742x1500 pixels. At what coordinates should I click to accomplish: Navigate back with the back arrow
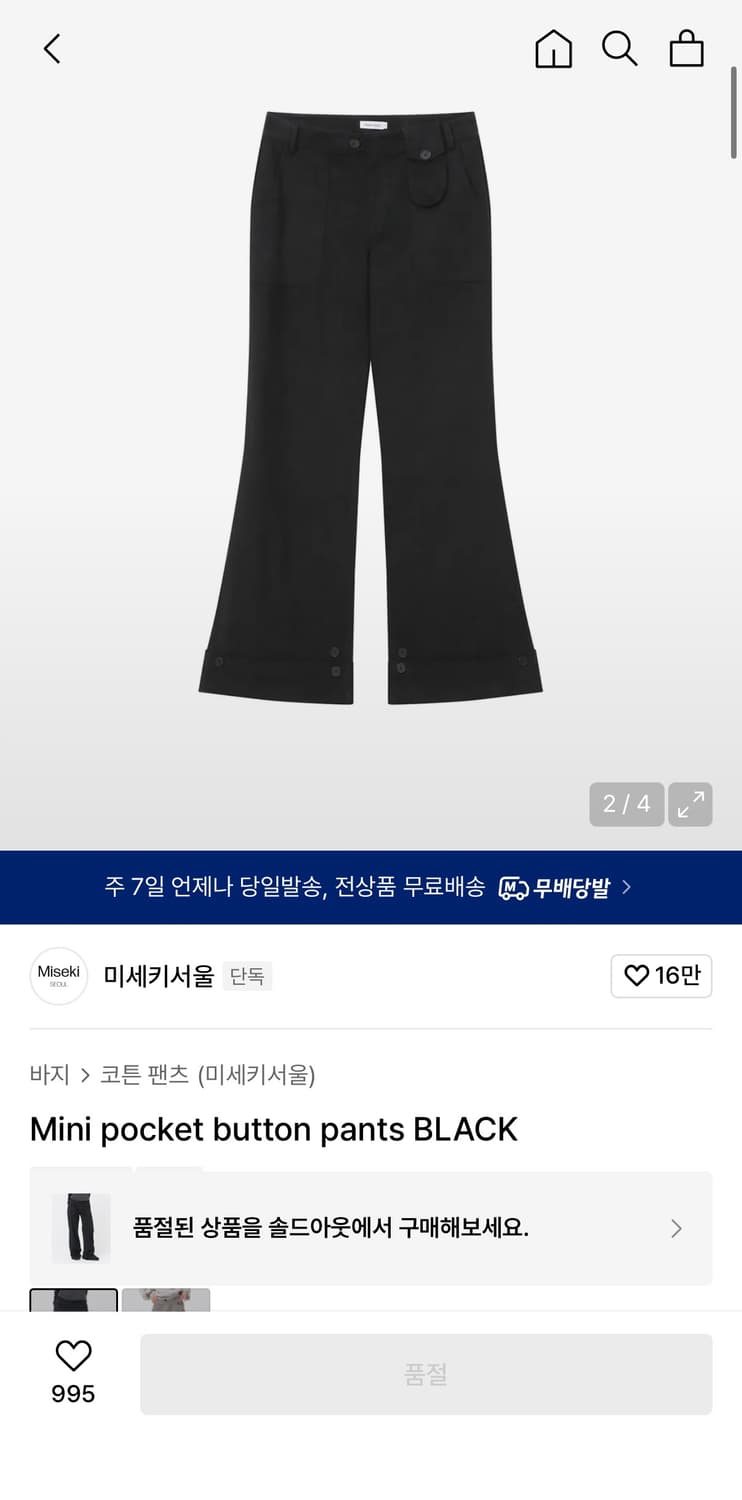[51, 48]
